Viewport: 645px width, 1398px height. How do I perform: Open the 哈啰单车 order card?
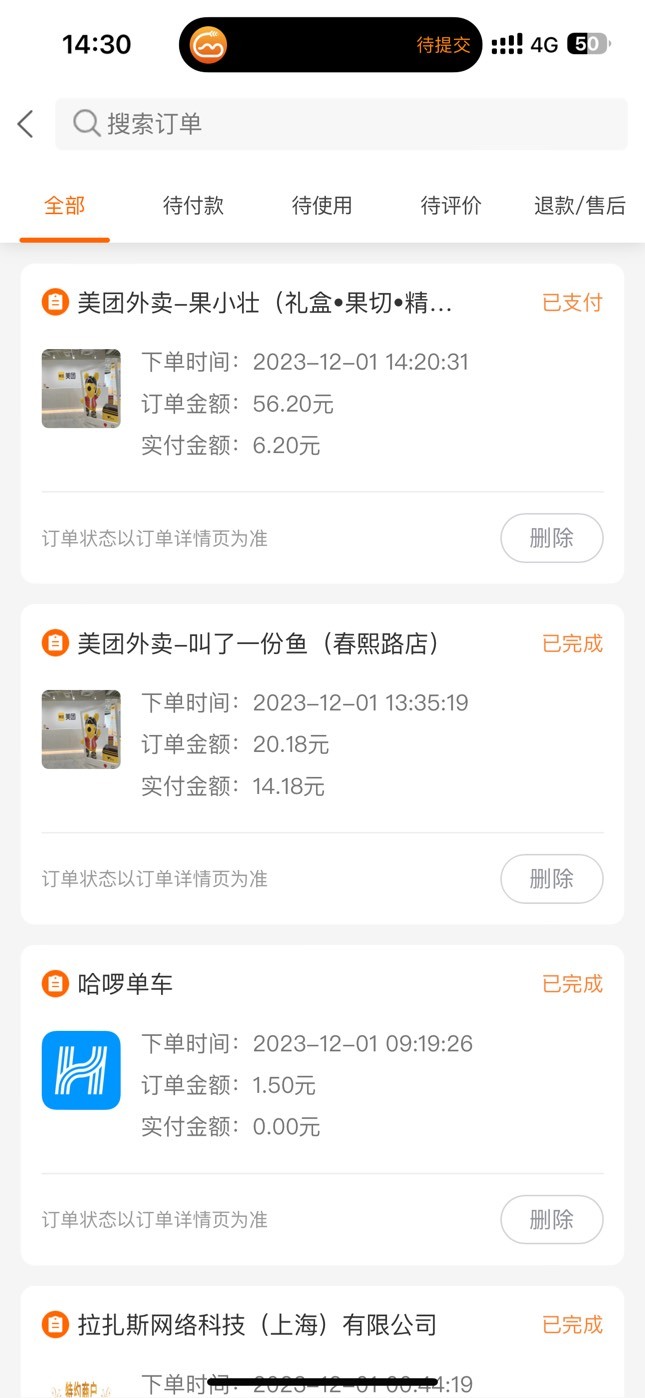[322, 1105]
